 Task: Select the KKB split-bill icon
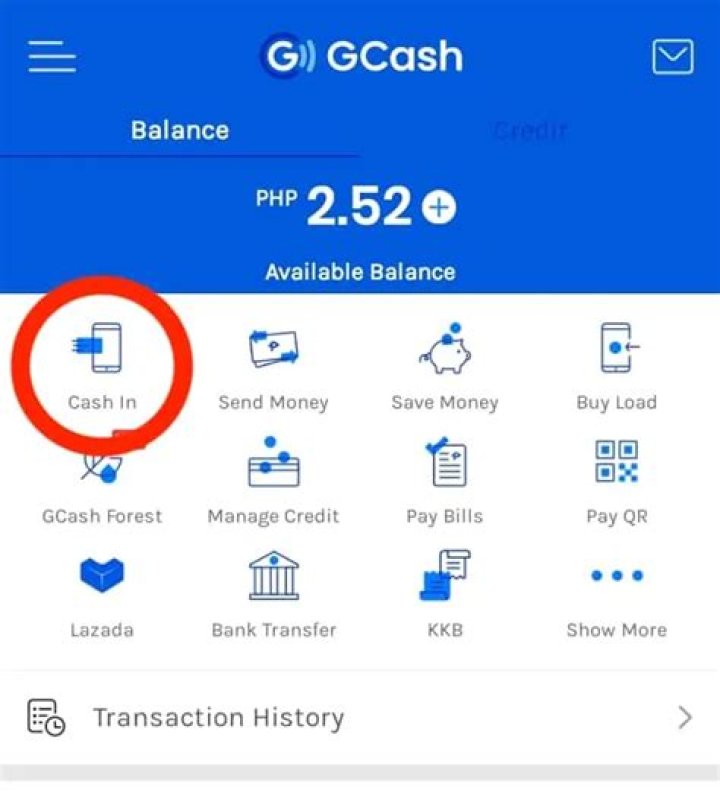pos(444,576)
